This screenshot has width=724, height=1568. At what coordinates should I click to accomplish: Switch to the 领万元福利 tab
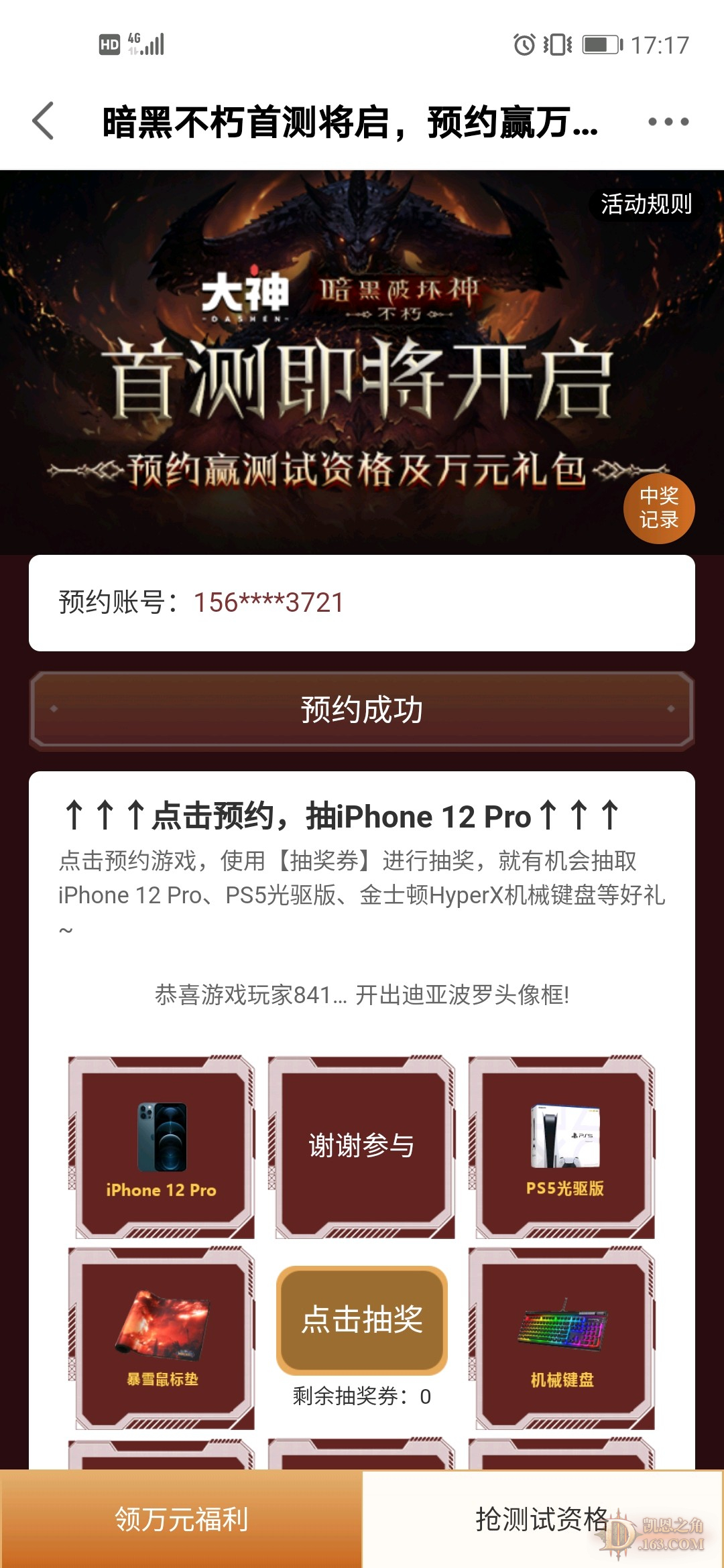(x=181, y=1519)
